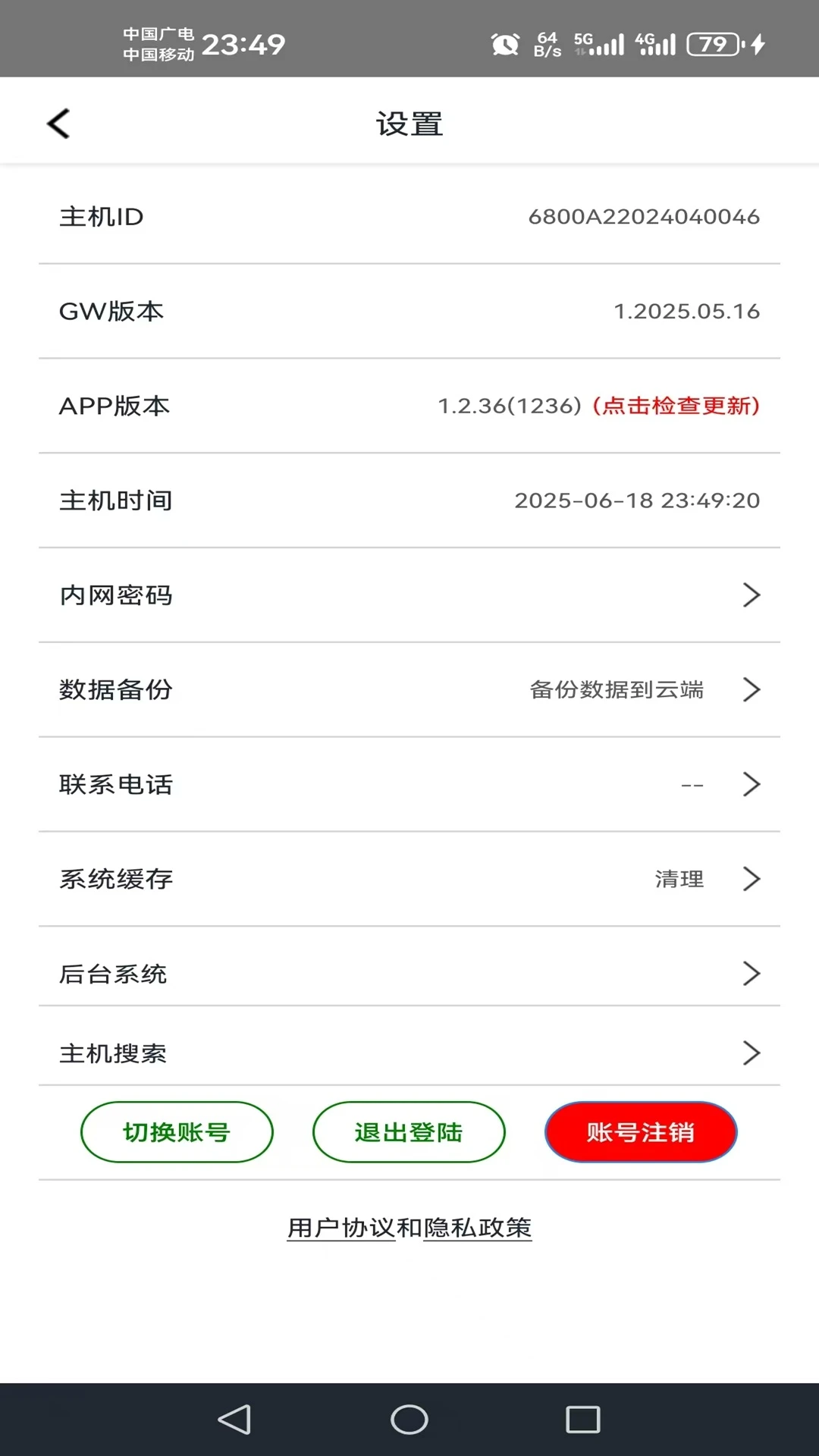Open the 内网密码 setting
The height and width of the screenshot is (1456, 819).
click(x=409, y=595)
